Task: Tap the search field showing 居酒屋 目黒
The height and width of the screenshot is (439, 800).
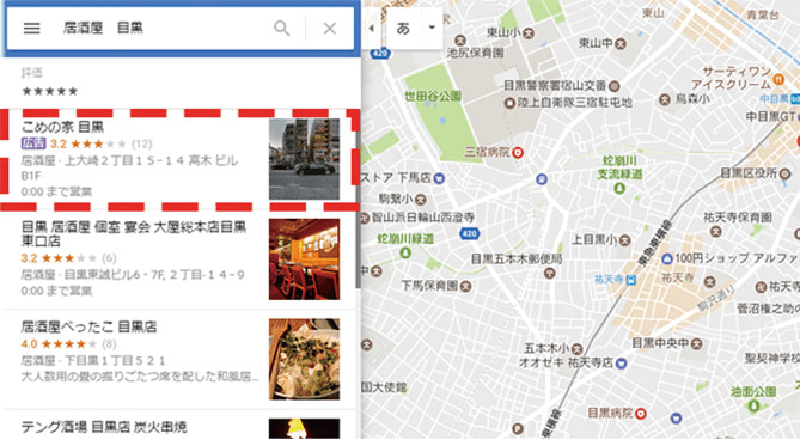Action: point(150,29)
